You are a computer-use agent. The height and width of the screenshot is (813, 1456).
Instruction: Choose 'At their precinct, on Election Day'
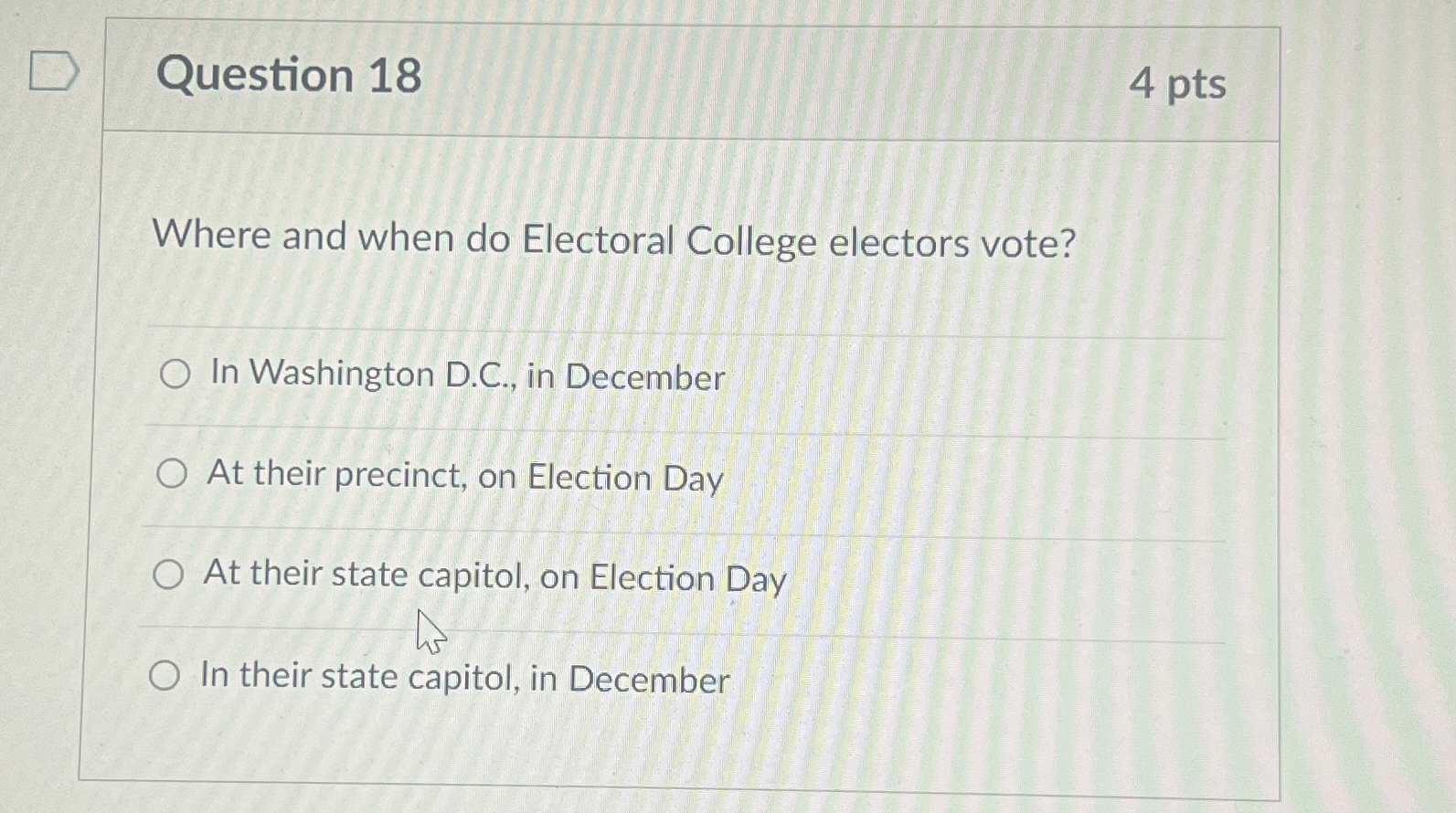pos(171,473)
